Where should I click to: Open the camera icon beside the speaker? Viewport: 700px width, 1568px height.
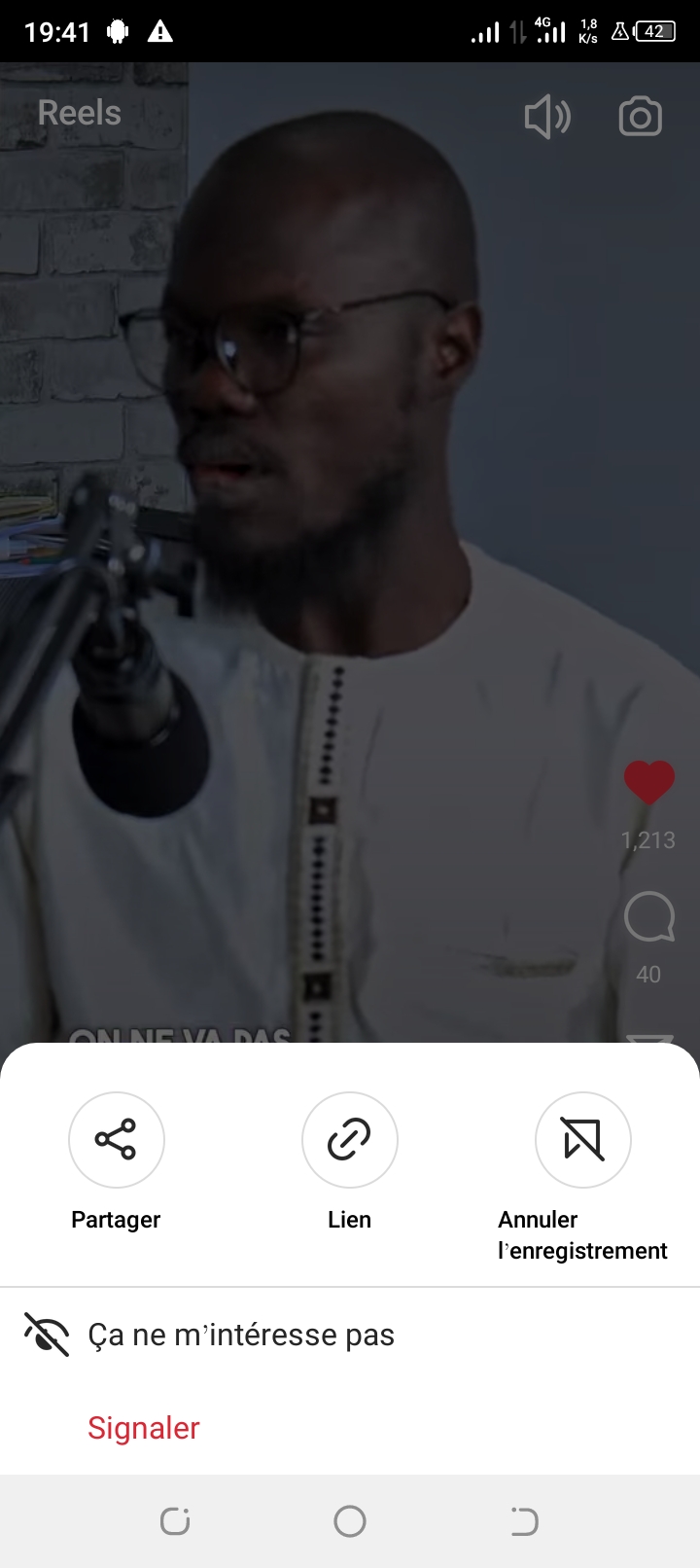pos(641,117)
